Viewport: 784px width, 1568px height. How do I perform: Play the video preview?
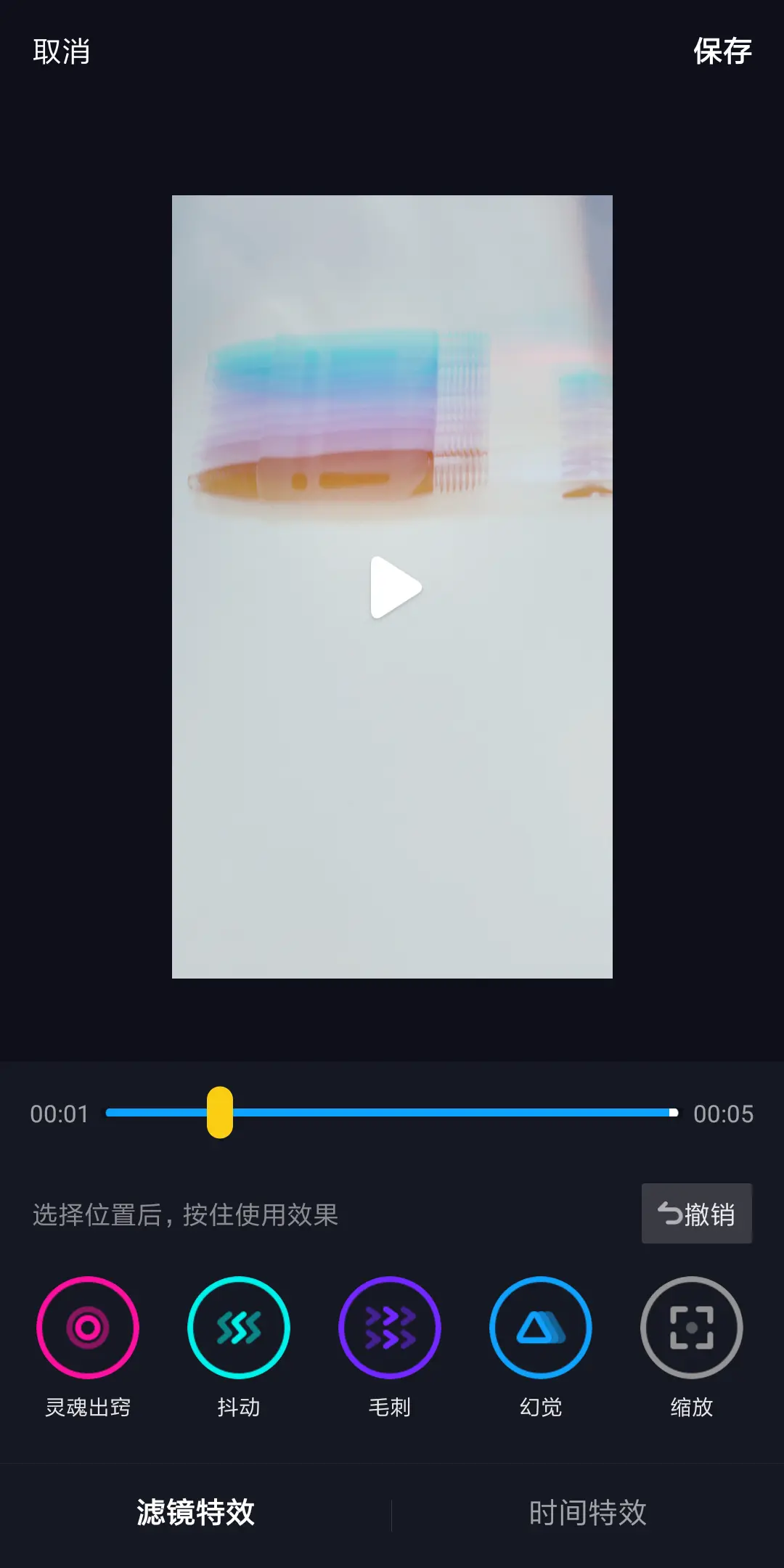point(394,587)
